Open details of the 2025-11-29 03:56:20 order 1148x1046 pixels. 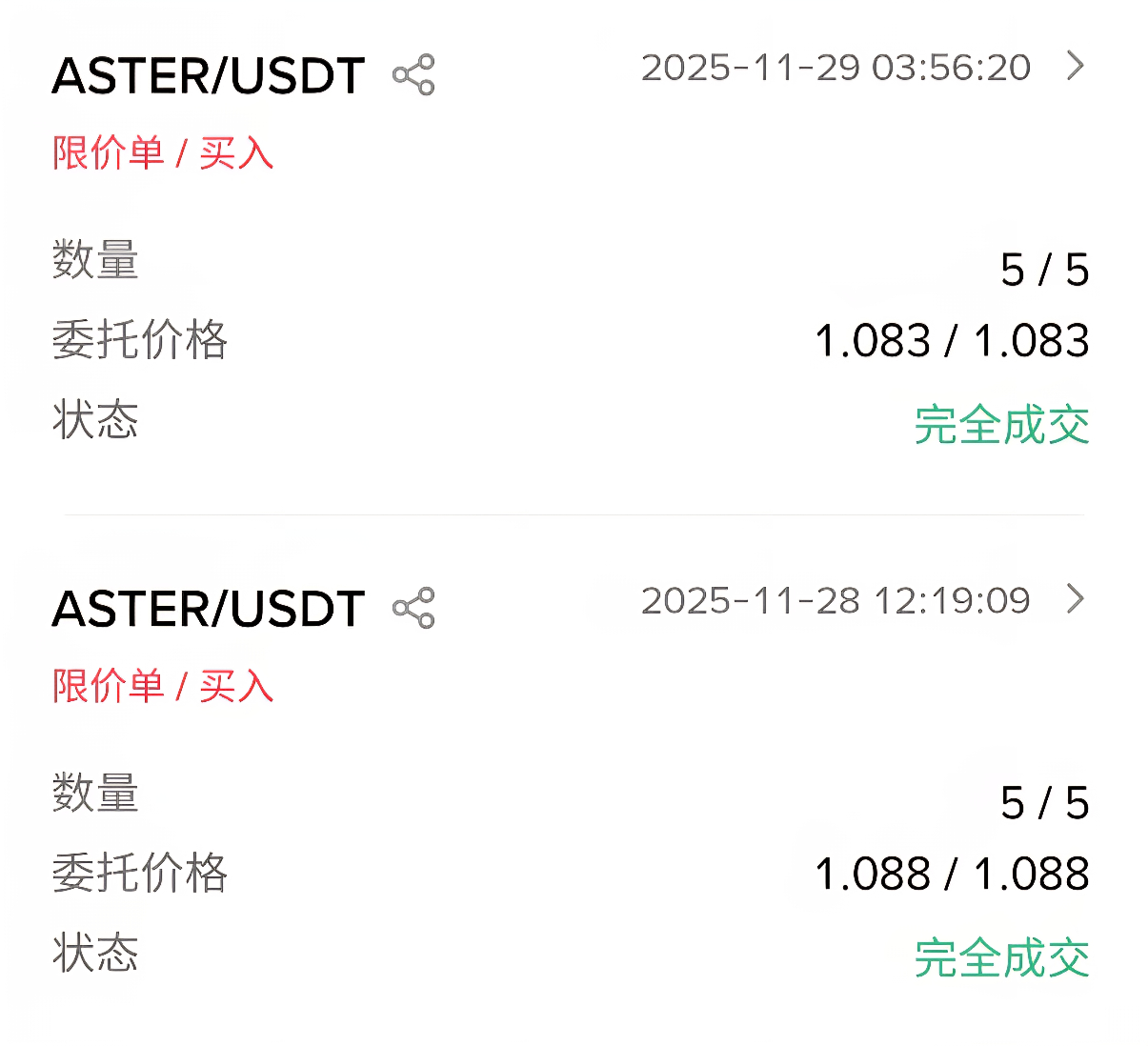click(1076, 66)
